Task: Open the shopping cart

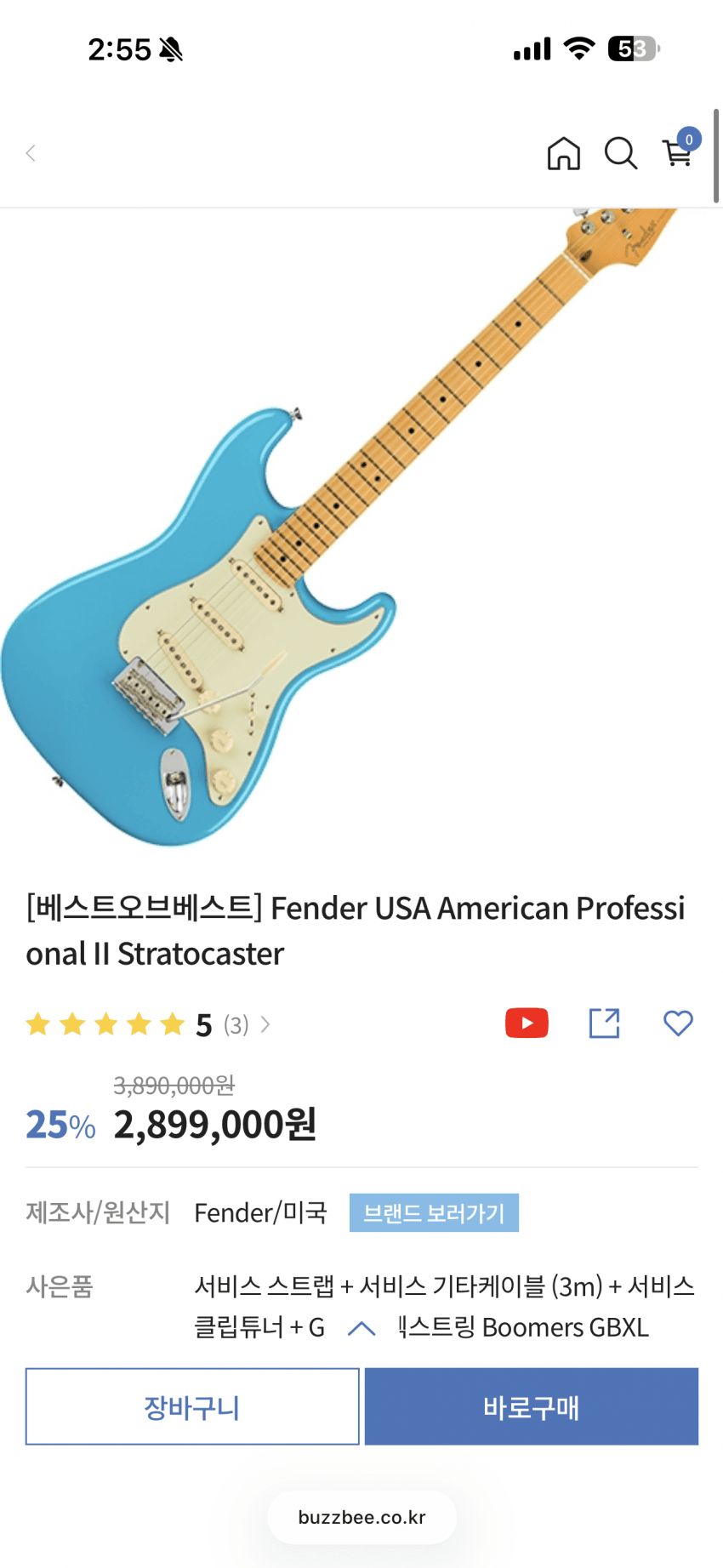Action: tap(678, 153)
